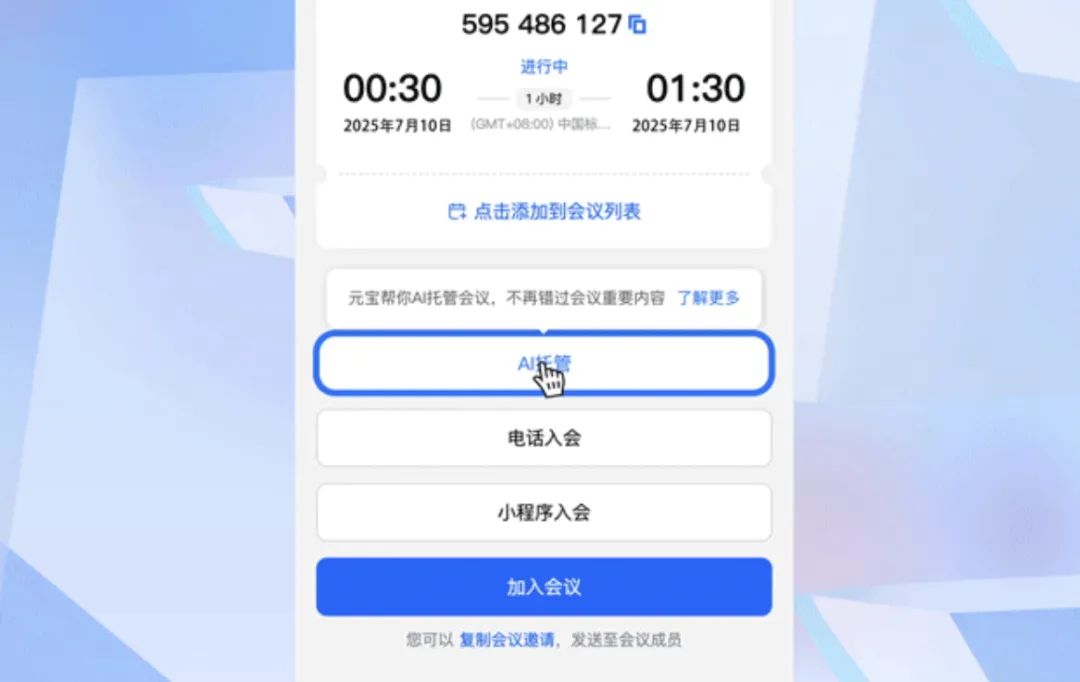1080x682 pixels.
Task: Open the 了解更多 link about AI hosting
Action: click(708, 297)
